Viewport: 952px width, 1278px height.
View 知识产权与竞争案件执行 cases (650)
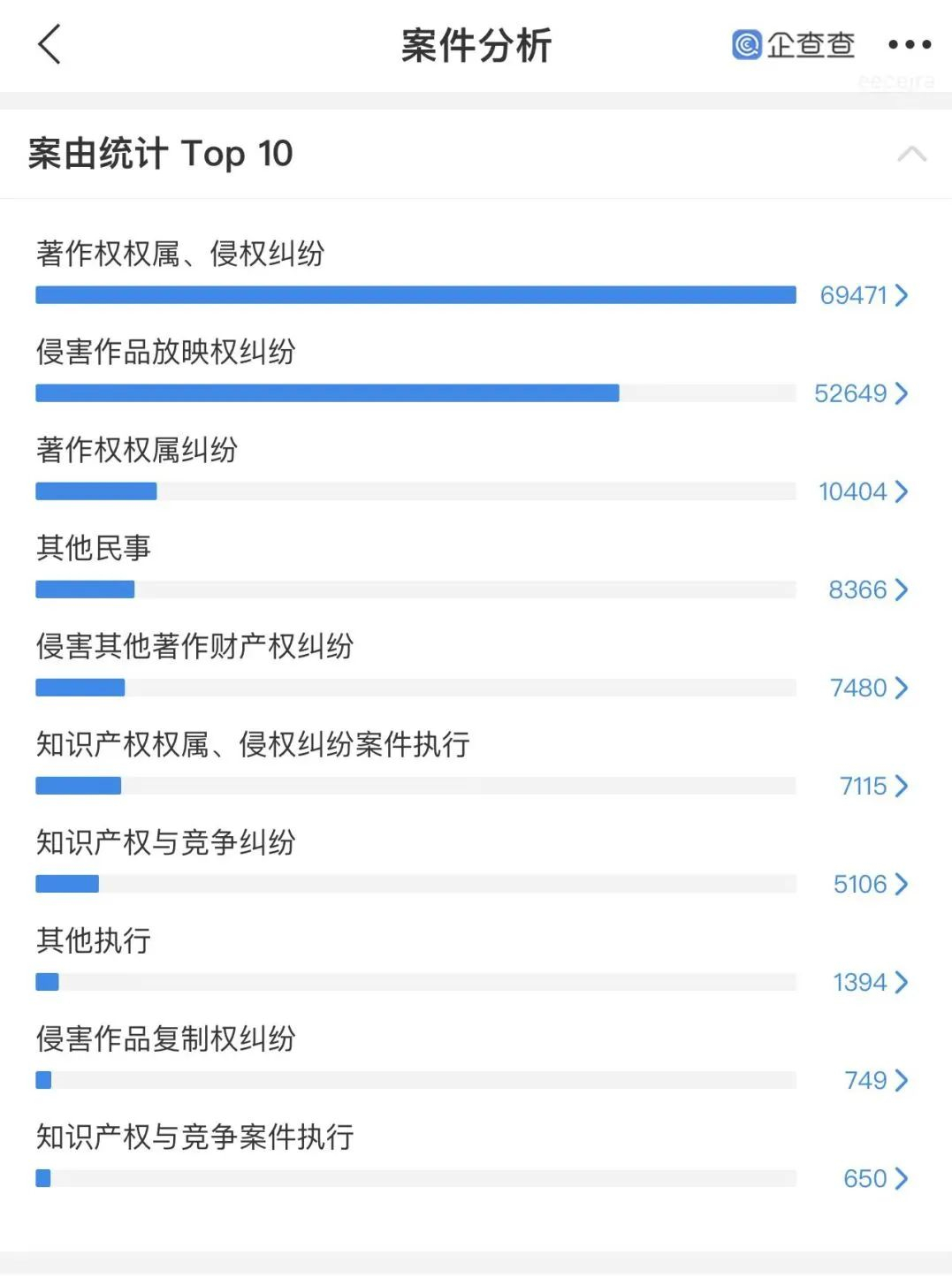875,1178
